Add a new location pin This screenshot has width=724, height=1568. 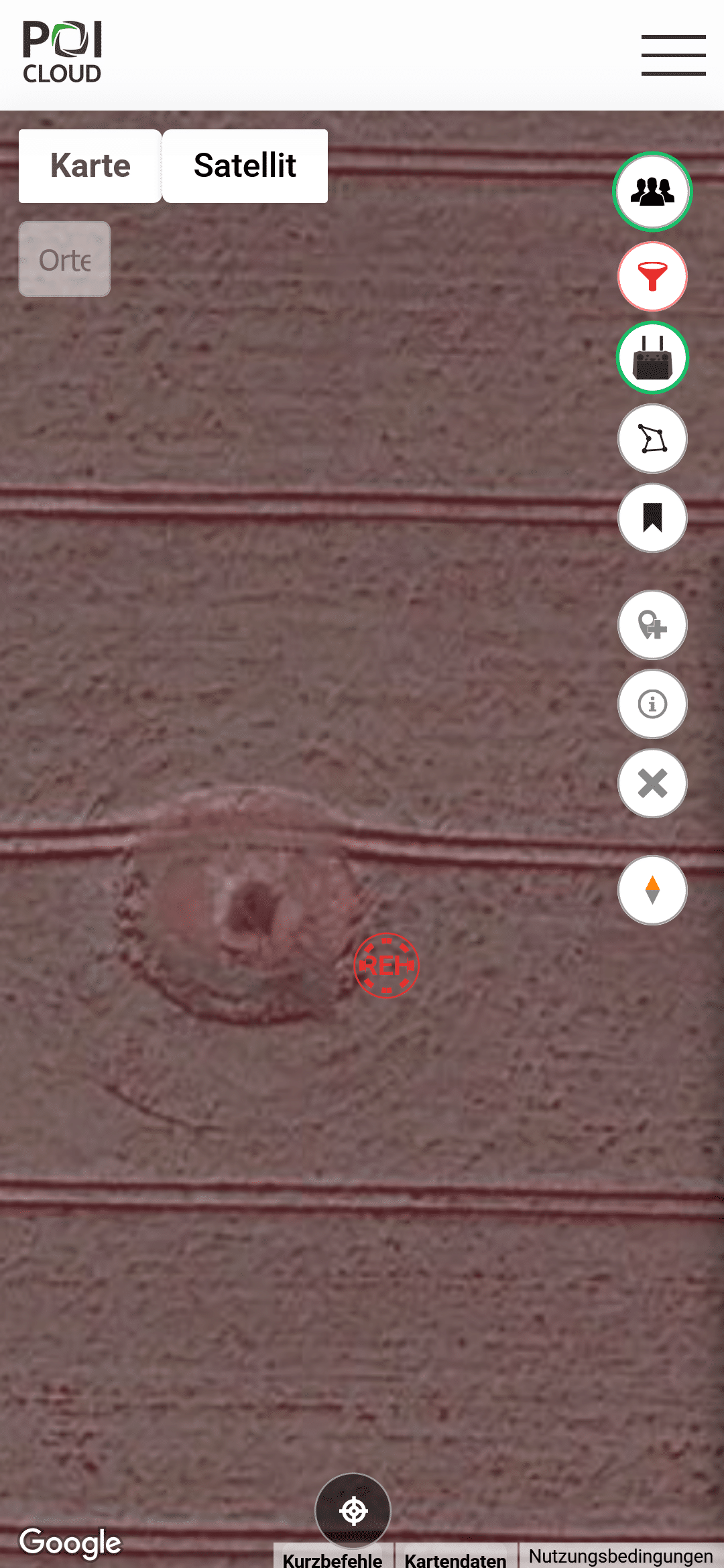click(x=652, y=625)
